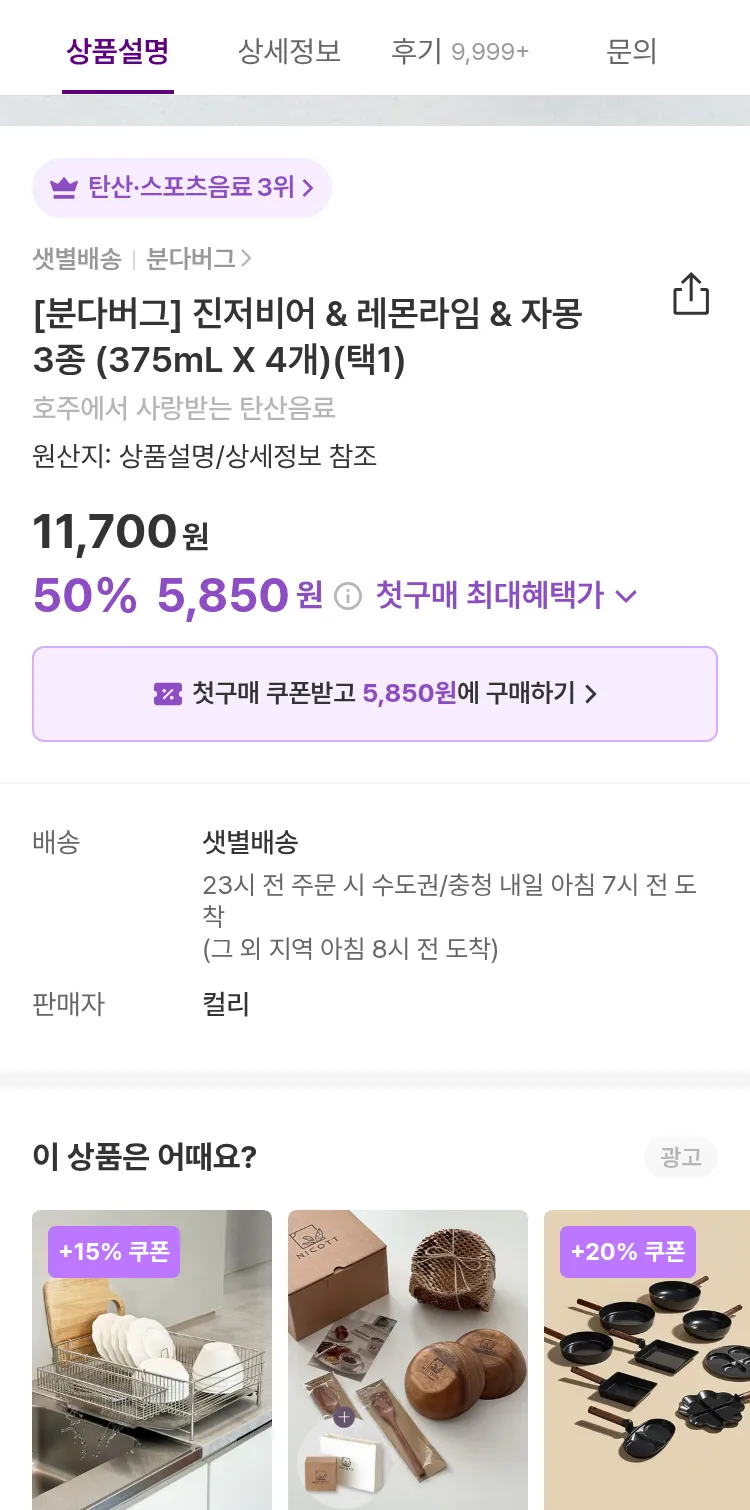Switch to the 상세정보 tab
The height and width of the screenshot is (1510, 750).
coord(290,51)
